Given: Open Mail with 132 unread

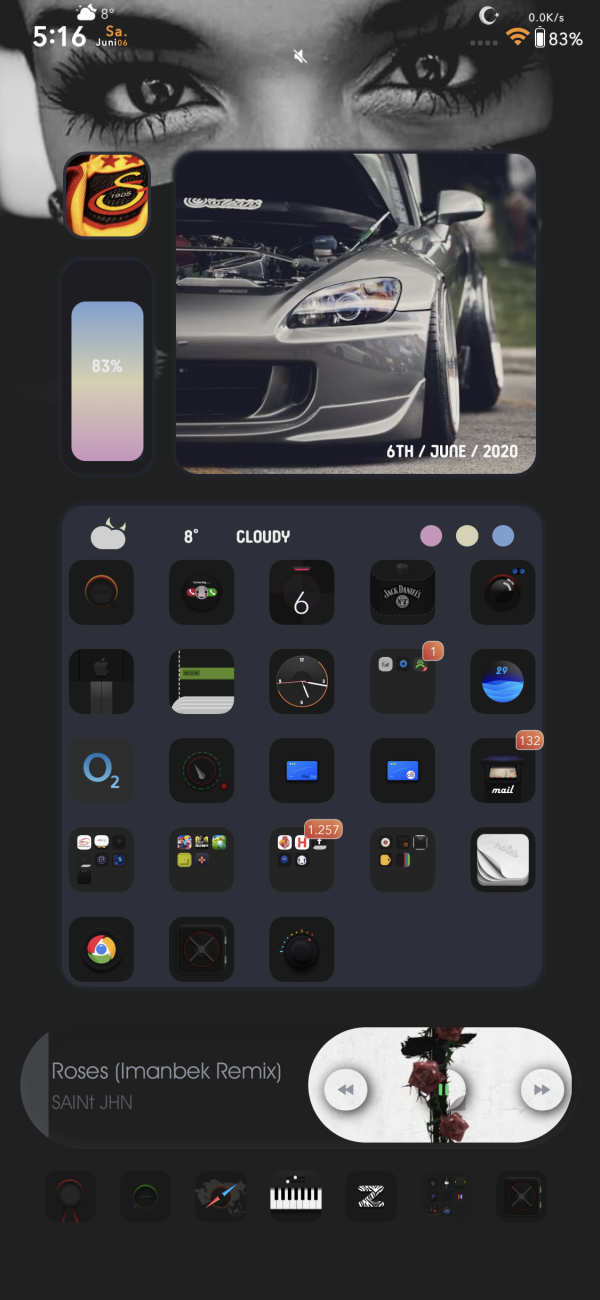Looking at the screenshot, I should (503, 771).
